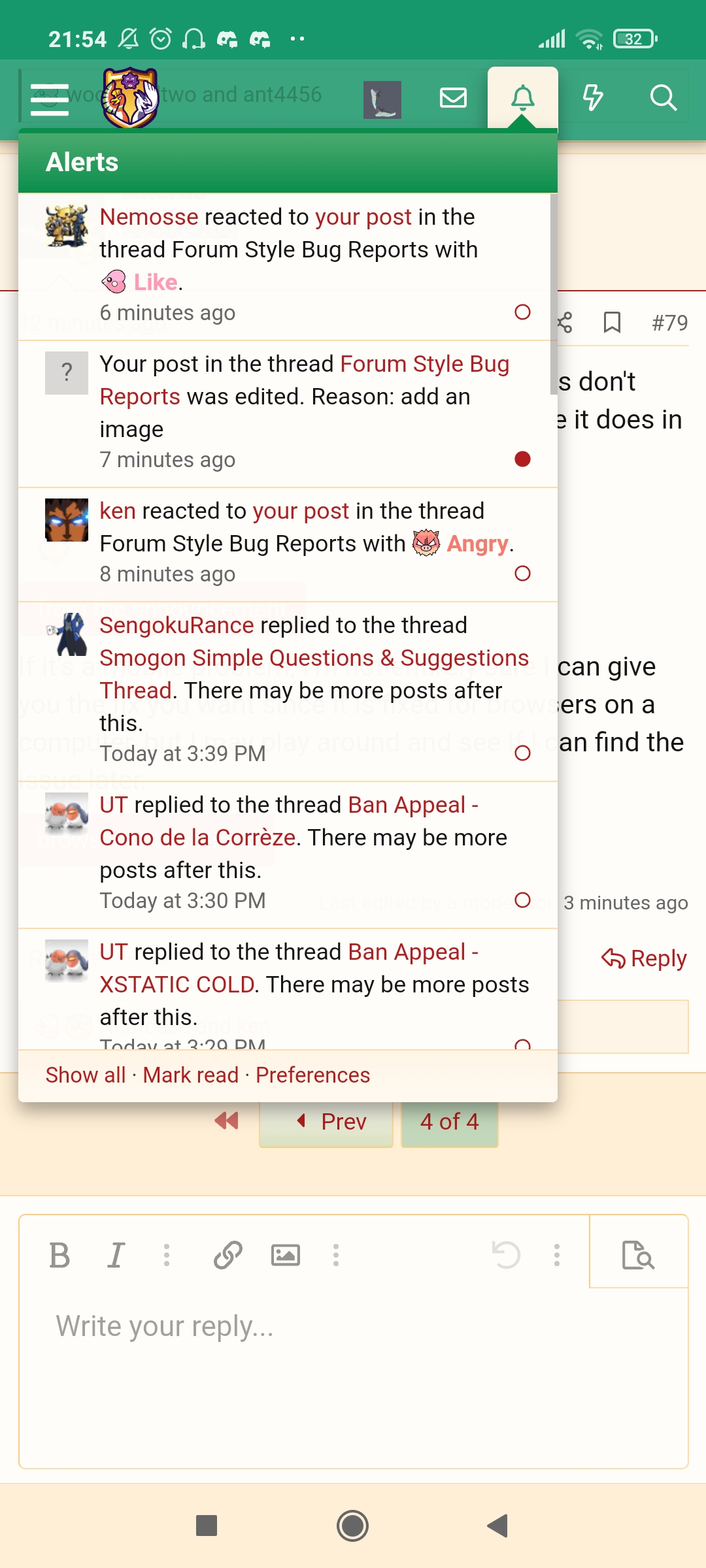
Task: Open alert Preferences
Action: tap(313, 1075)
